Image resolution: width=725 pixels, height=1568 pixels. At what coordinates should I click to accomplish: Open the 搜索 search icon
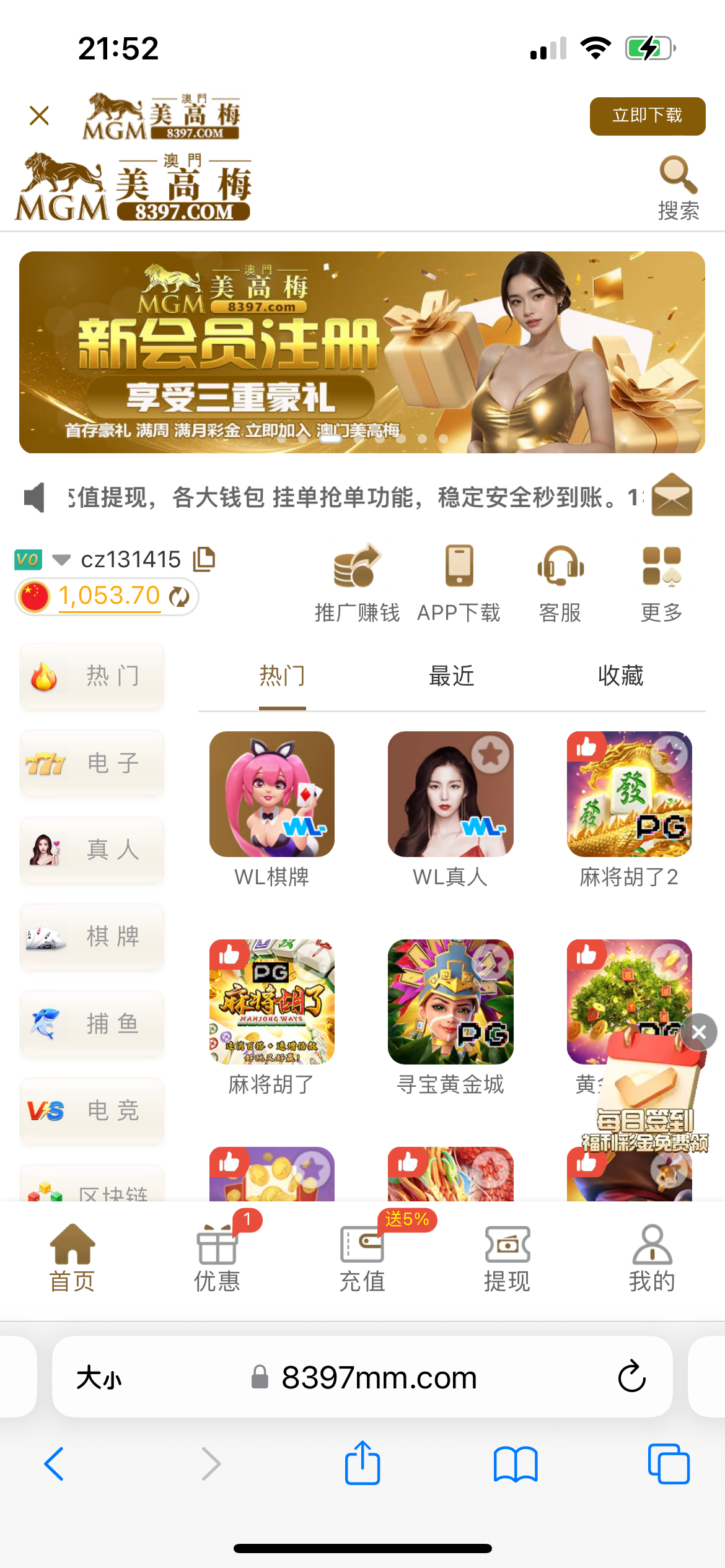click(x=678, y=187)
